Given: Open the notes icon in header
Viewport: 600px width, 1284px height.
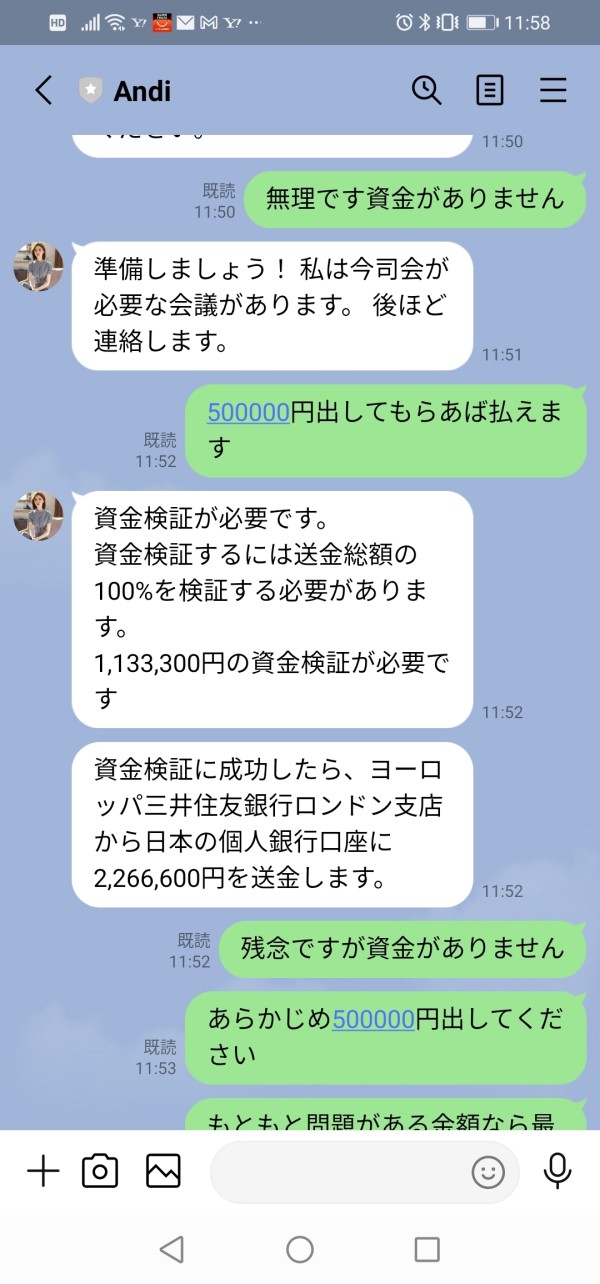Looking at the screenshot, I should [489, 91].
